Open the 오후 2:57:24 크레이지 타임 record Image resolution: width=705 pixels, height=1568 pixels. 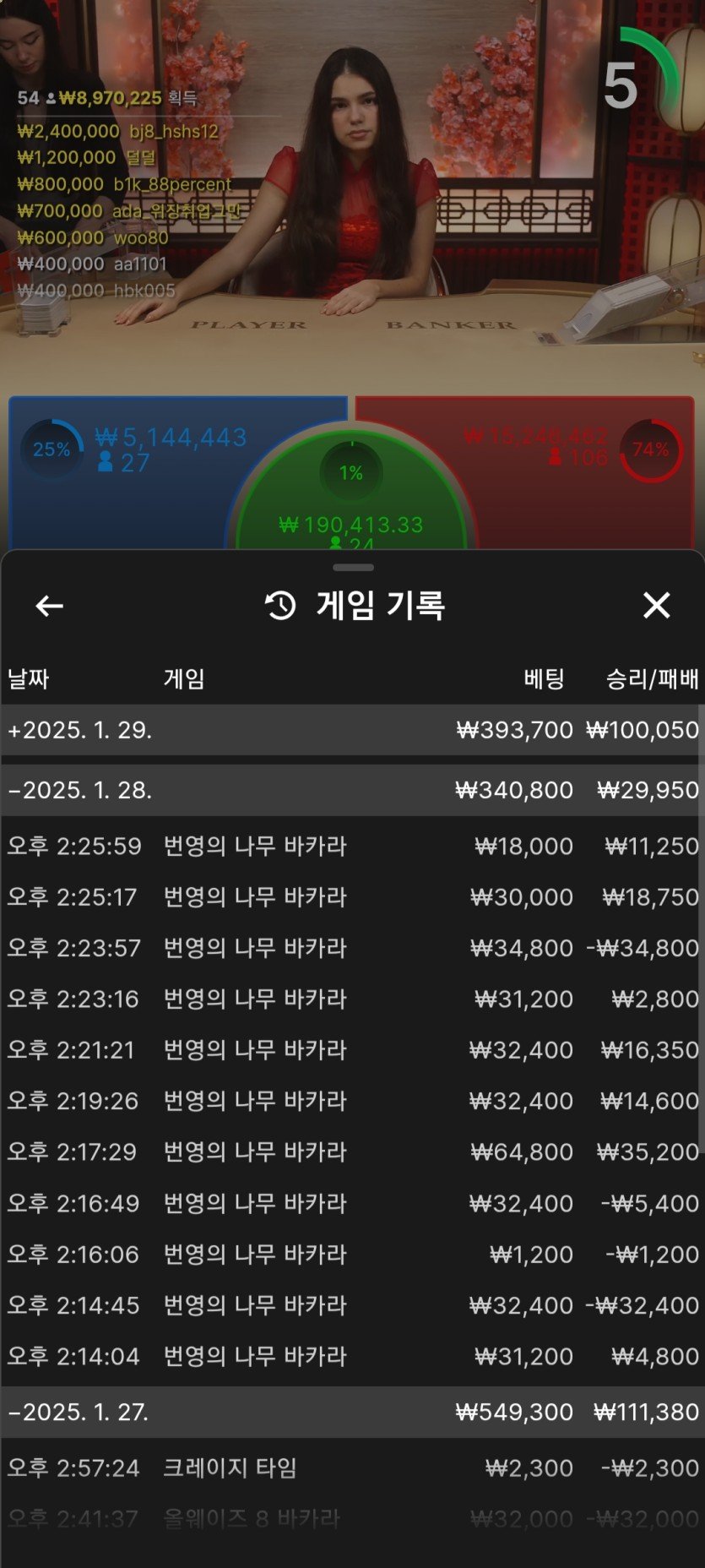click(x=352, y=1467)
